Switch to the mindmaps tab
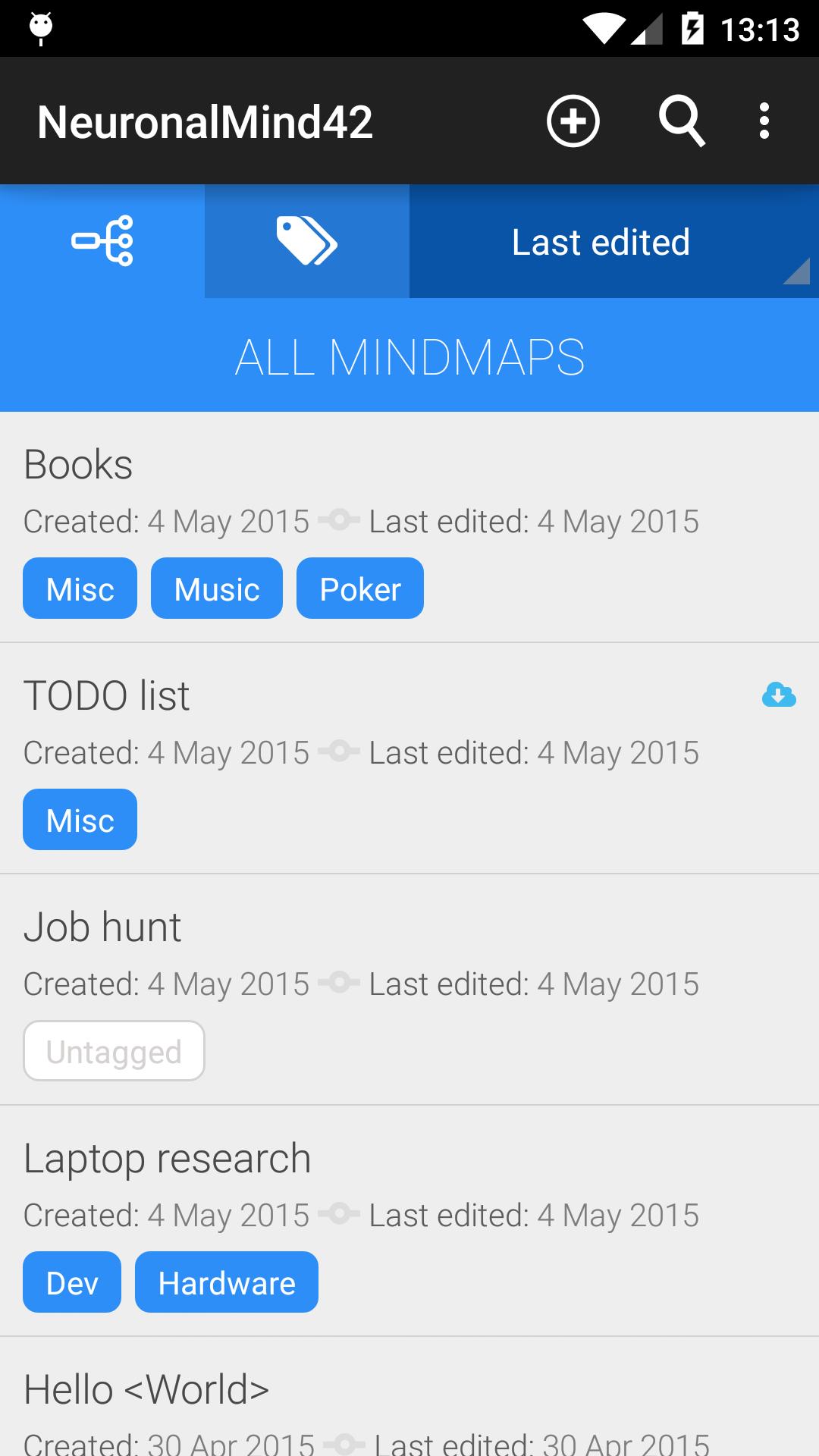 click(102, 241)
